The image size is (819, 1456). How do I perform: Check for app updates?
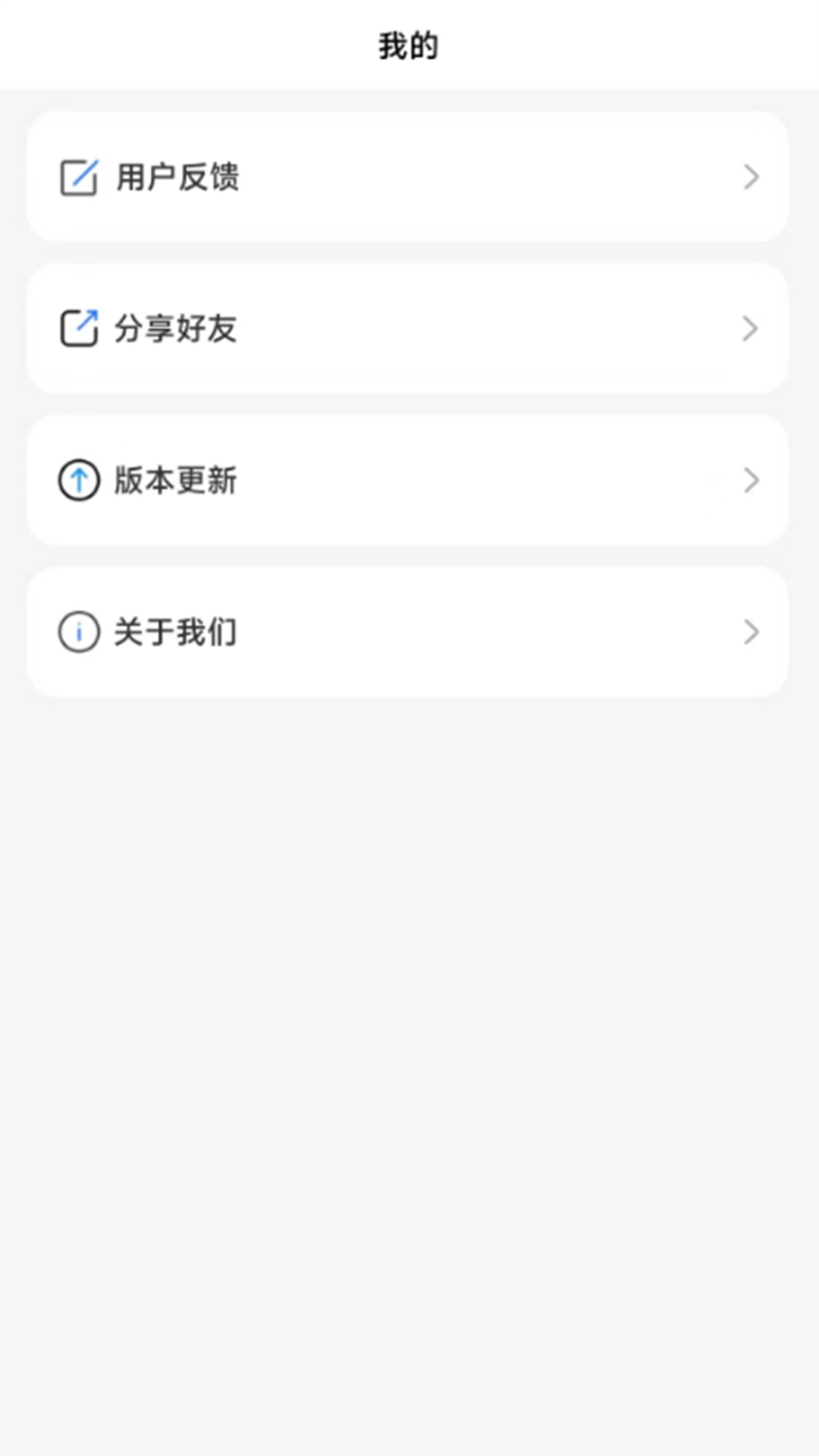409,479
